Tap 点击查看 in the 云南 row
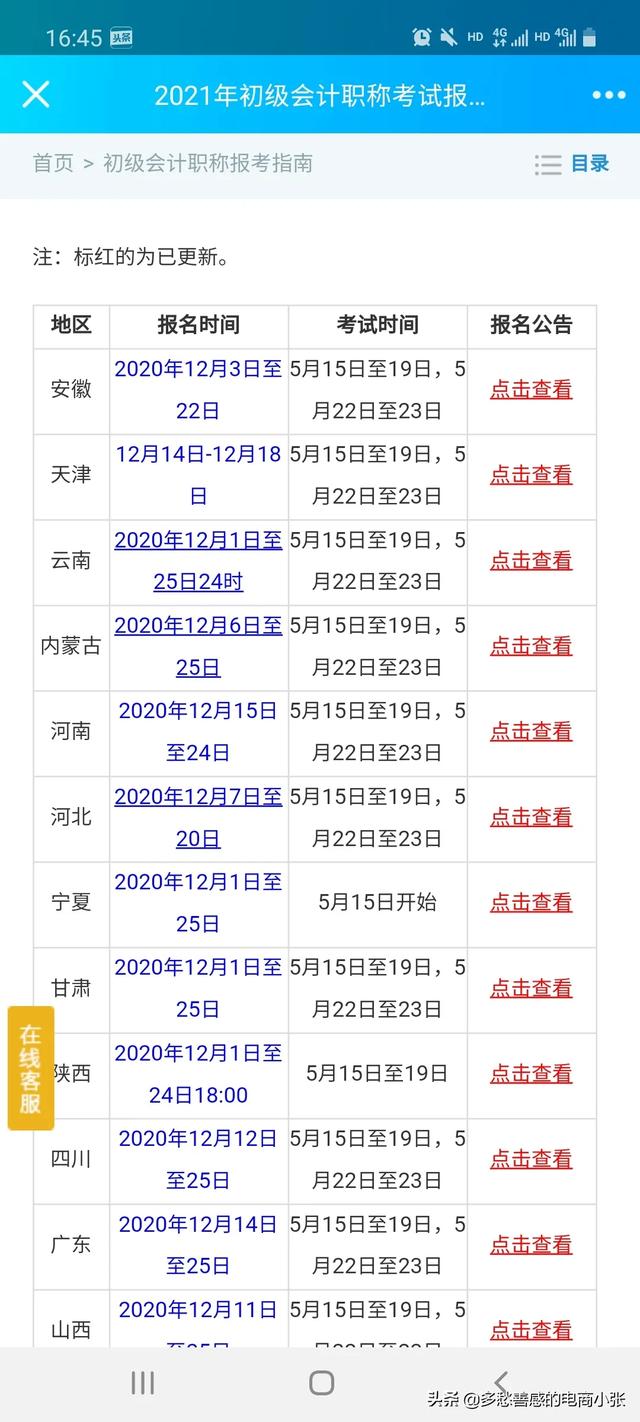The height and width of the screenshot is (1422, 640). 531,561
